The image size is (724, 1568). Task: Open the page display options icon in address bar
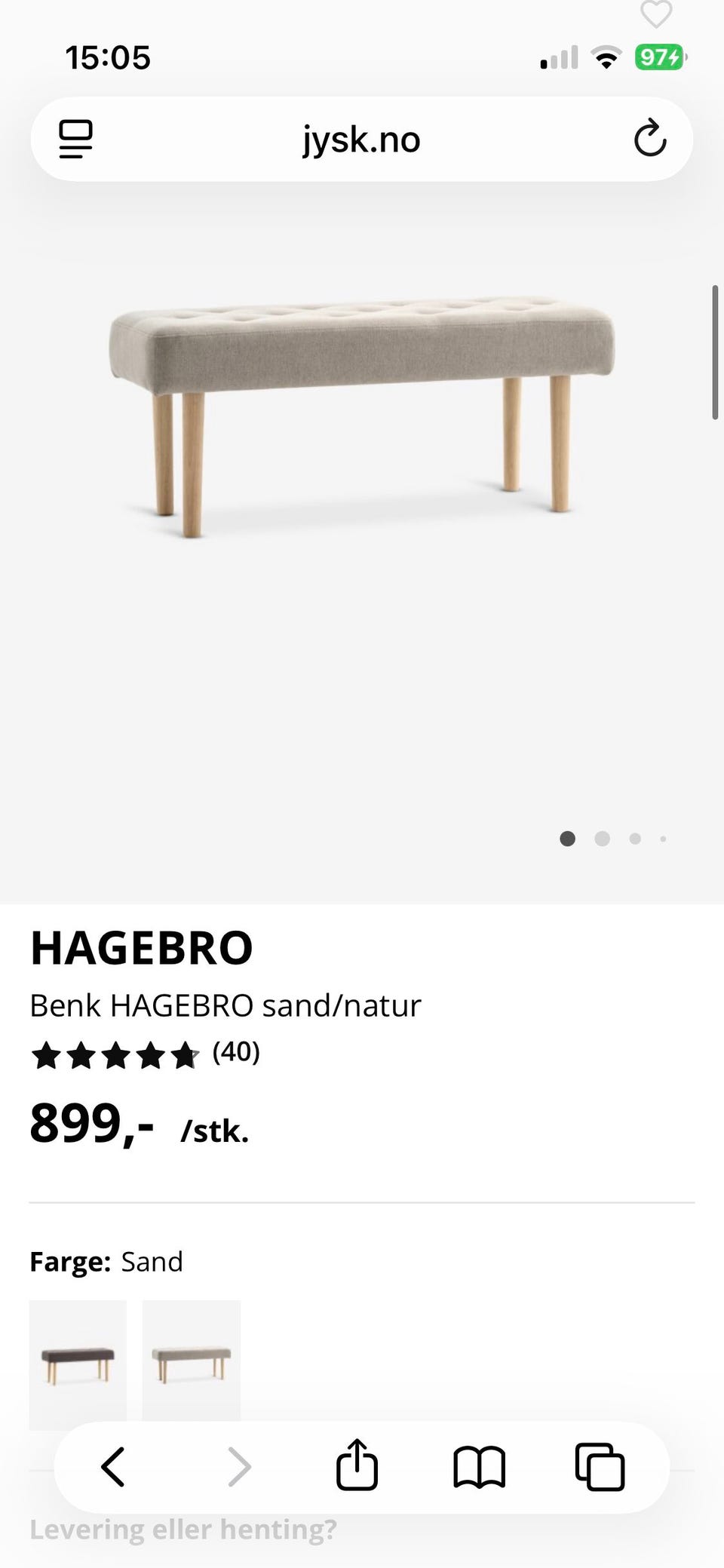click(x=76, y=138)
